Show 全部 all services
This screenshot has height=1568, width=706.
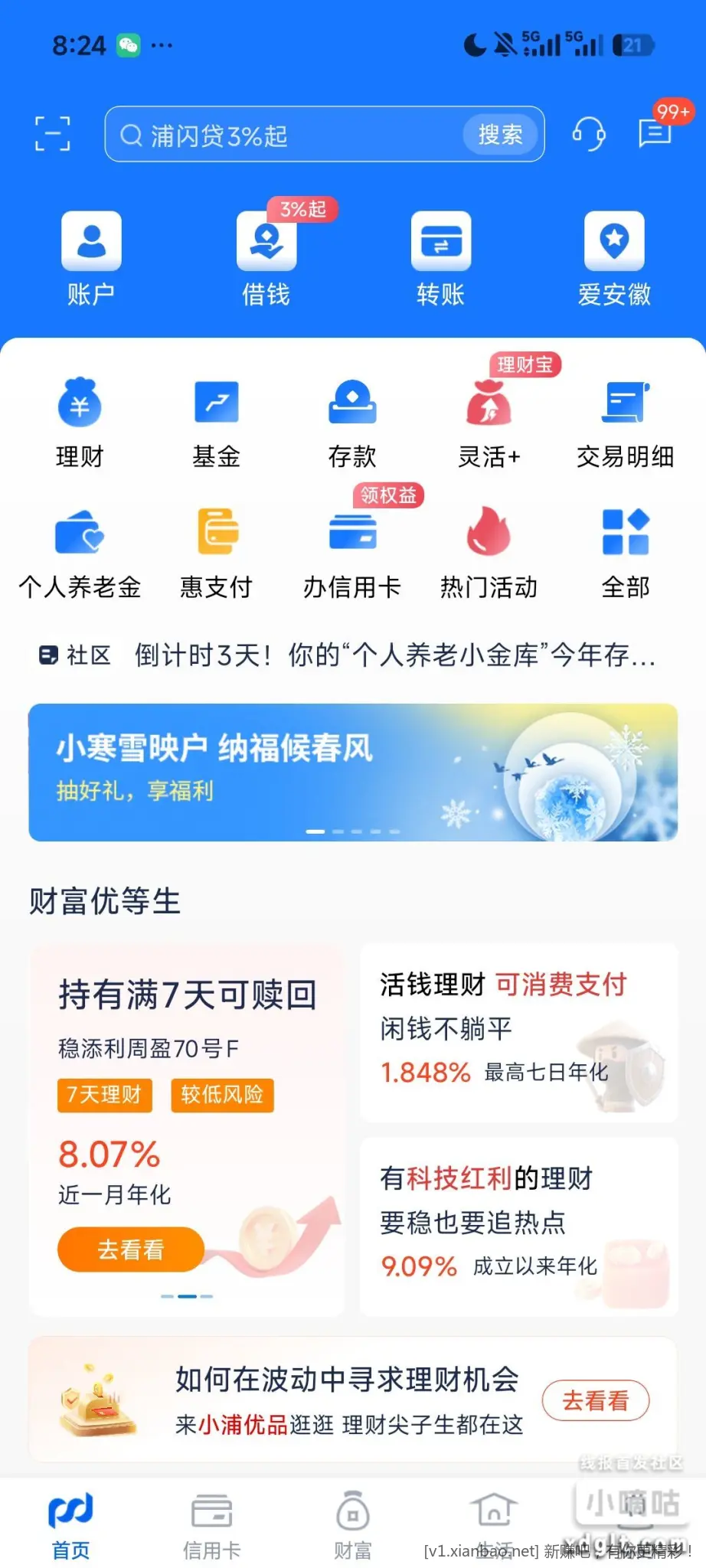625,552
